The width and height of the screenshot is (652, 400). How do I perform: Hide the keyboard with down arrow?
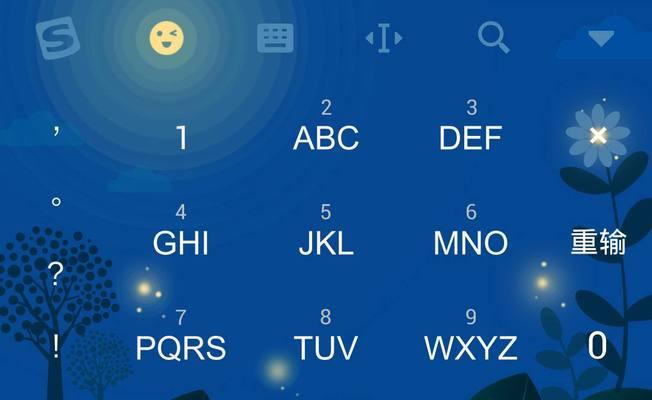[x=600, y=39]
